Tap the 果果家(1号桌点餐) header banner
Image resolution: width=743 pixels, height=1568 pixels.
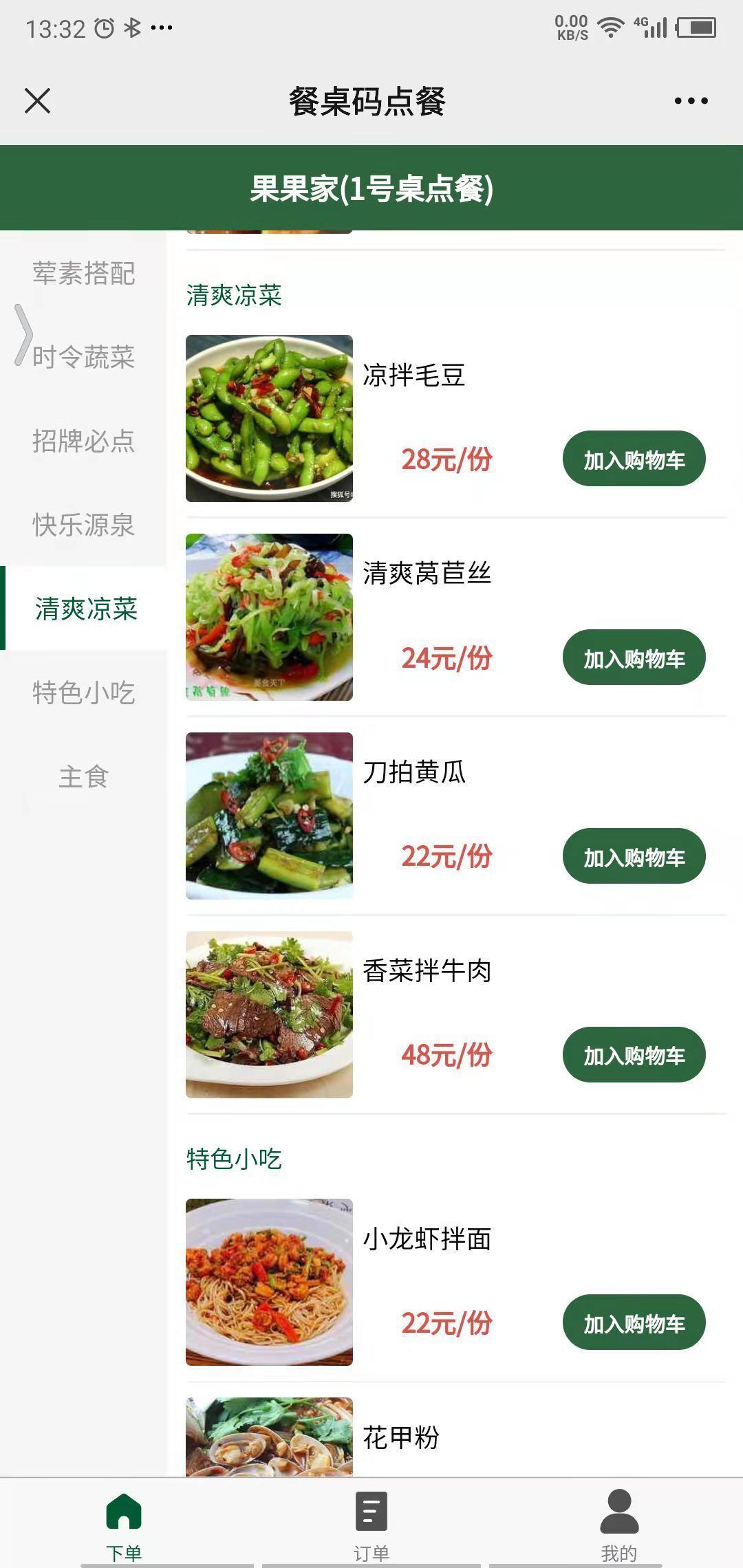pos(371,188)
